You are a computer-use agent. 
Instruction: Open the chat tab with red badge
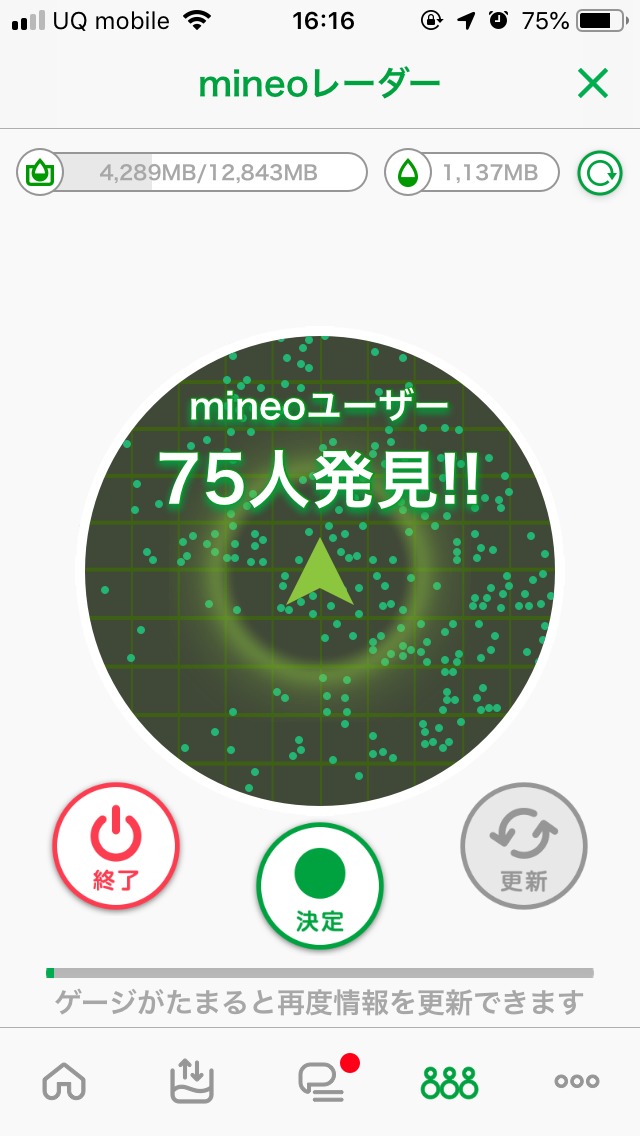click(322, 1081)
